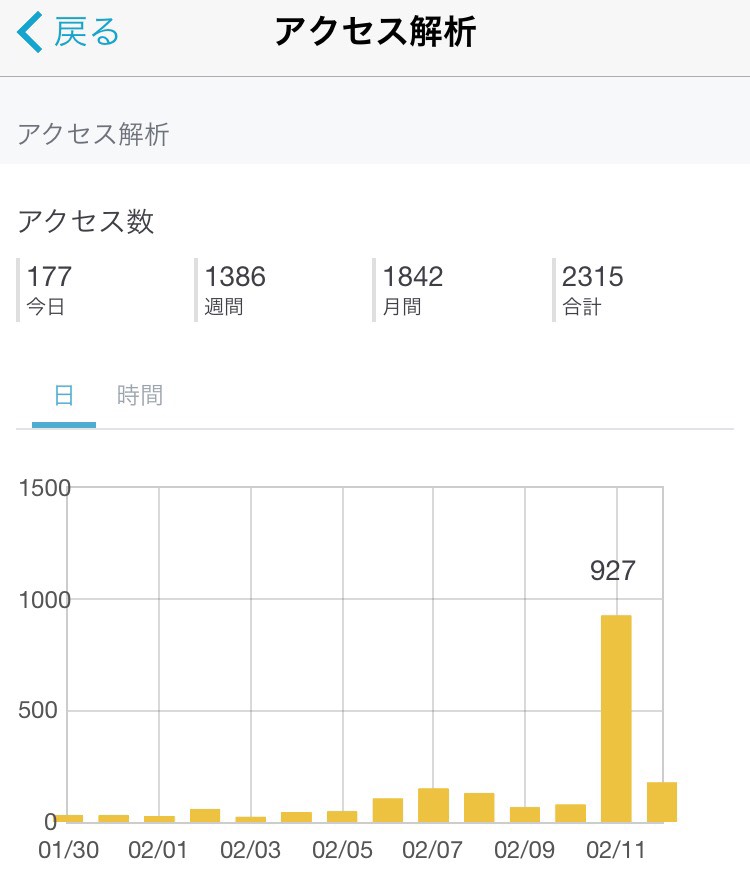Tap the 01/30 bar in the chart
The height and width of the screenshot is (877, 750).
click(x=68, y=818)
